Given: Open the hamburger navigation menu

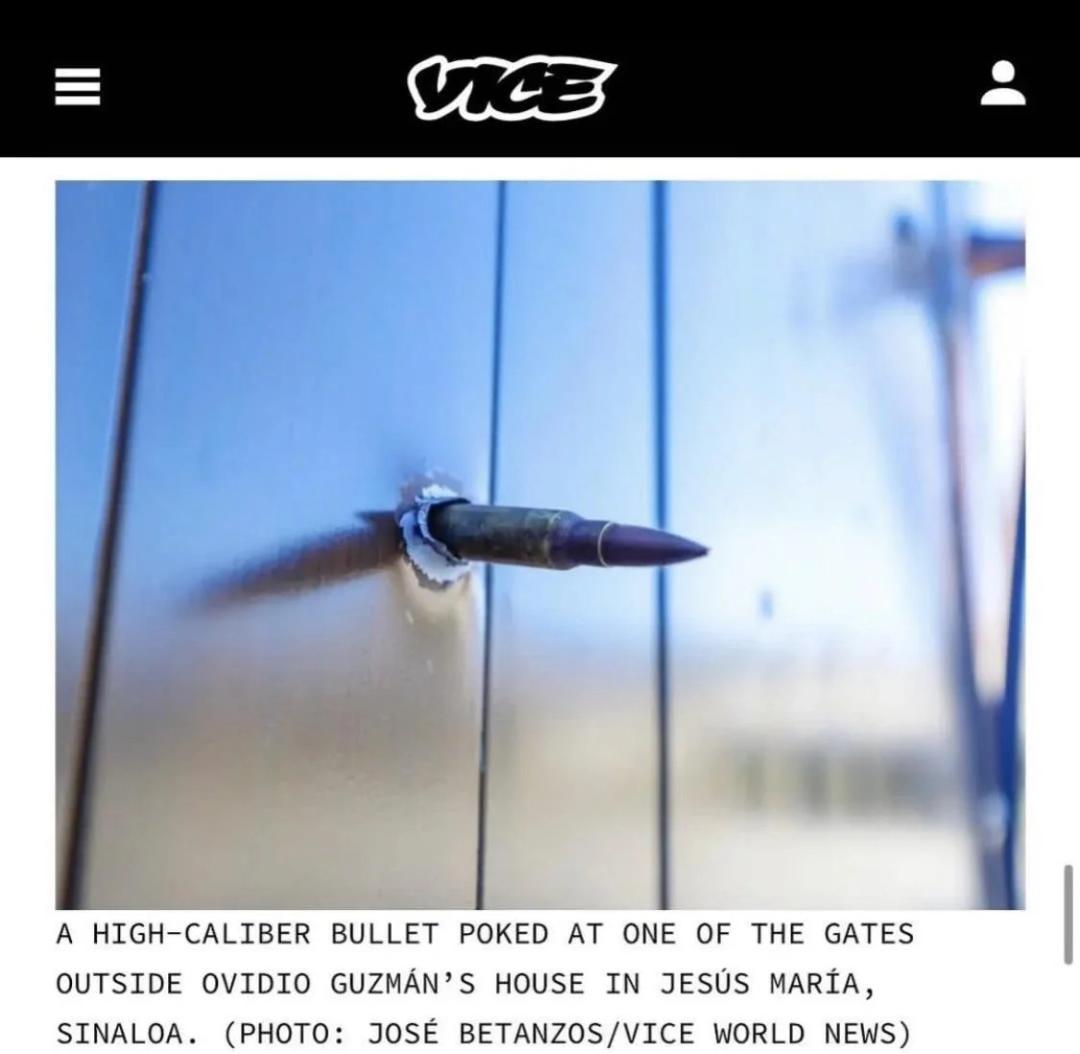Looking at the screenshot, I should 78,87.
